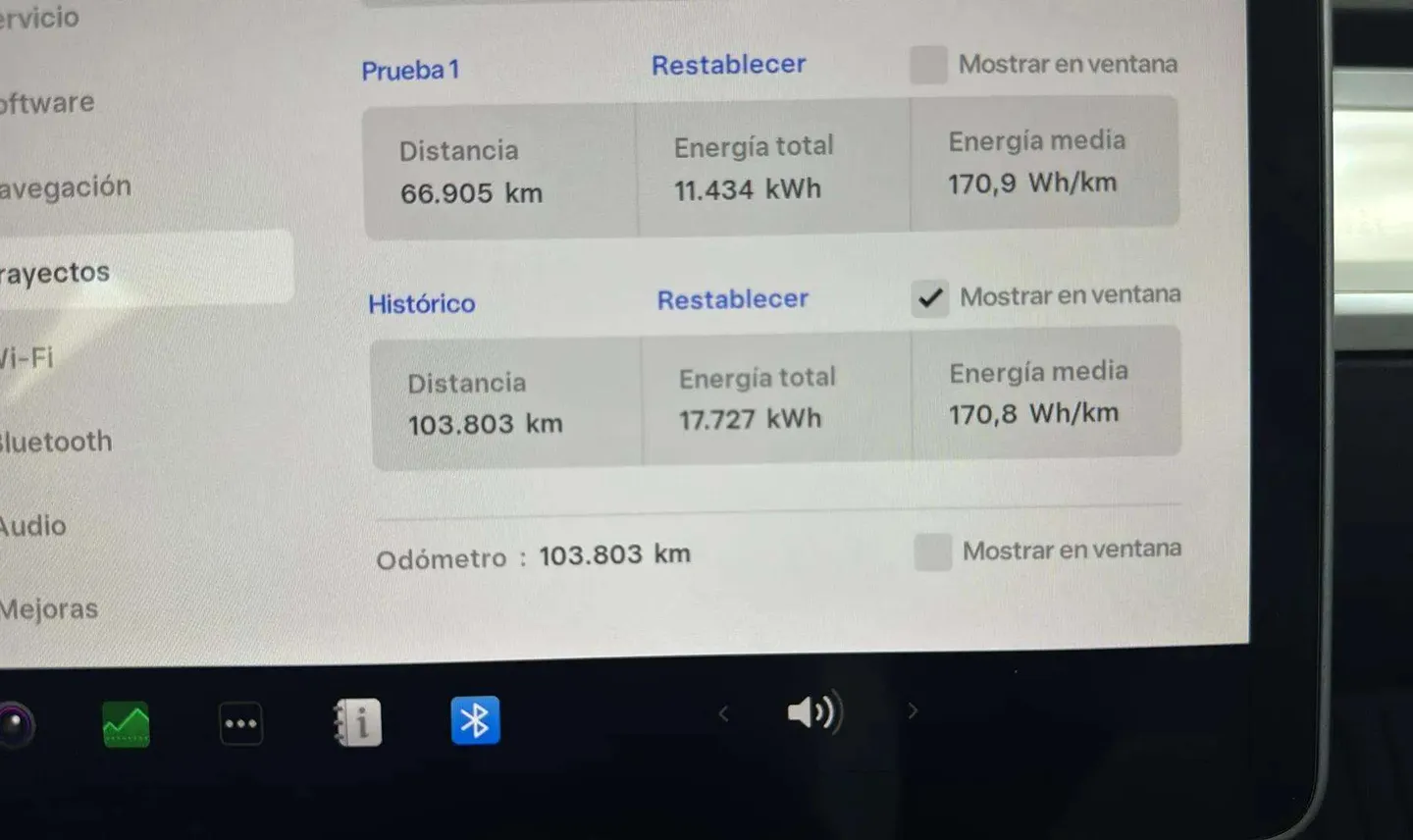Open the green energy chart app
This screenshot has height=840, width=1413.
pos(127,724)
